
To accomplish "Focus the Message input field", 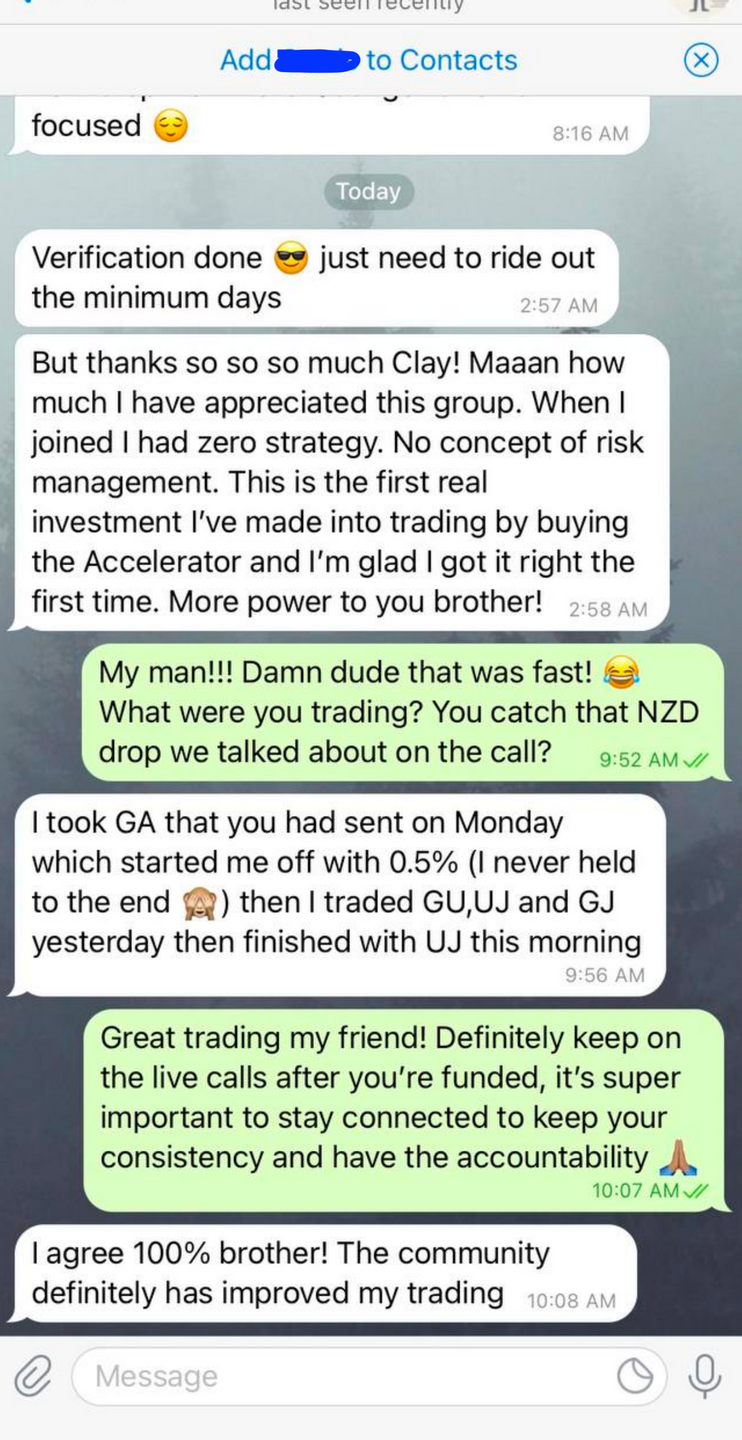I will point(340,1377).
